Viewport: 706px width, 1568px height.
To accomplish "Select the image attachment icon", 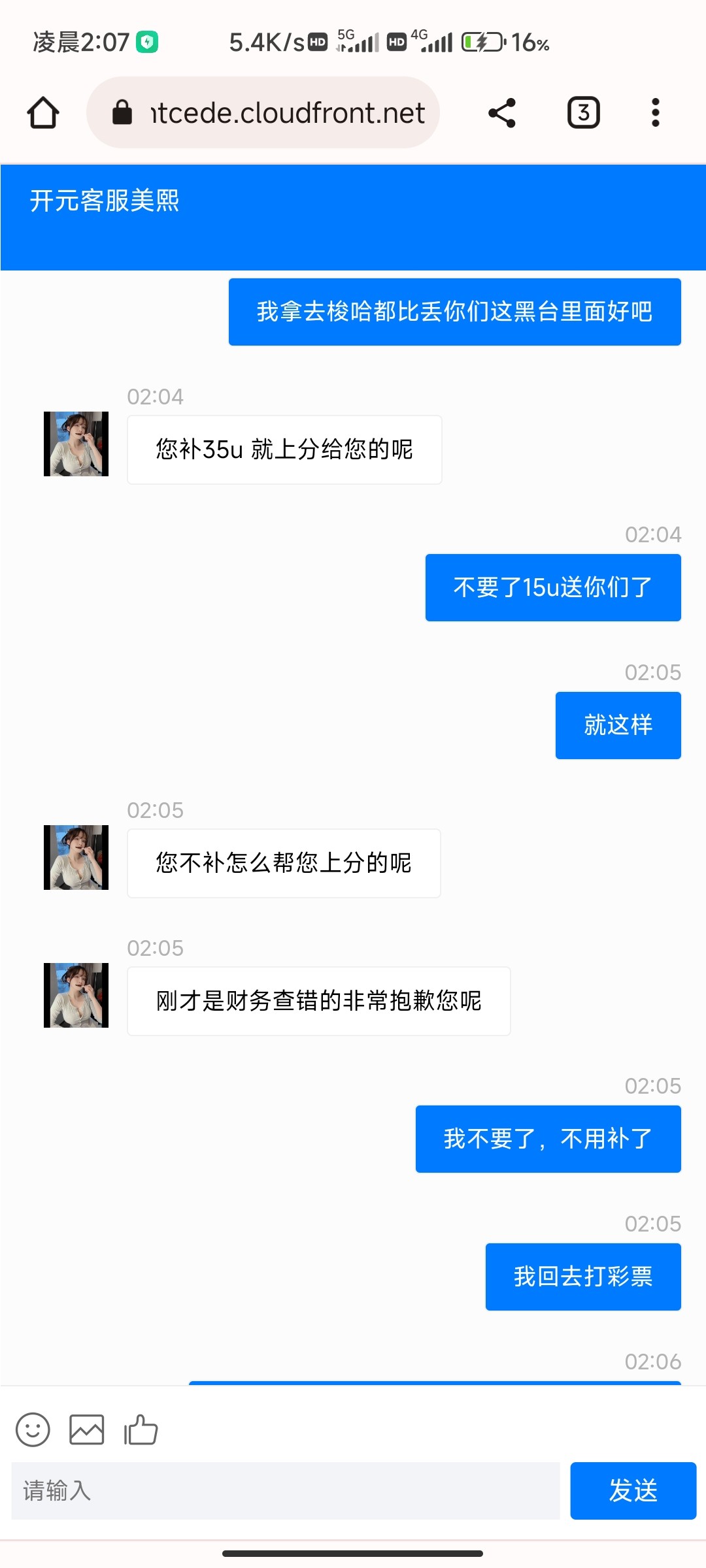I will 85,1429.
